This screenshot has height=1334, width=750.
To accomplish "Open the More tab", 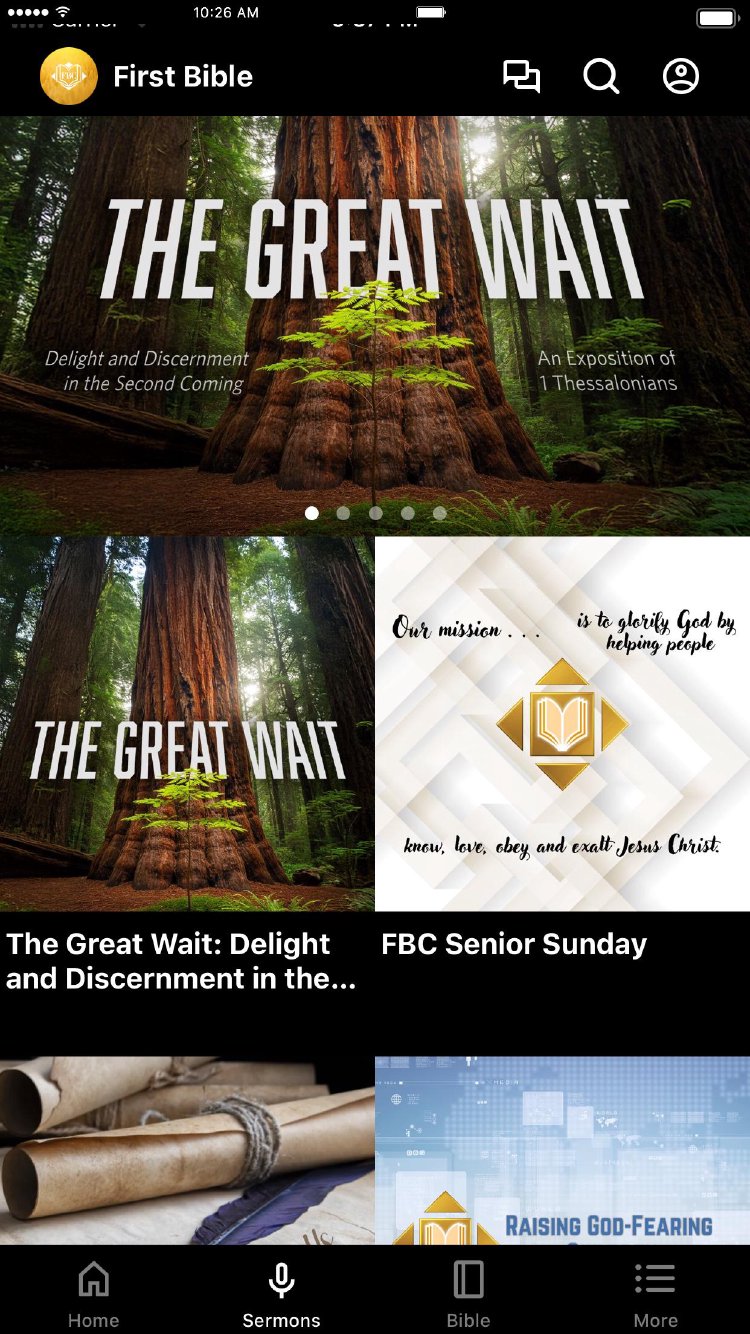I will pos(656,1293).
